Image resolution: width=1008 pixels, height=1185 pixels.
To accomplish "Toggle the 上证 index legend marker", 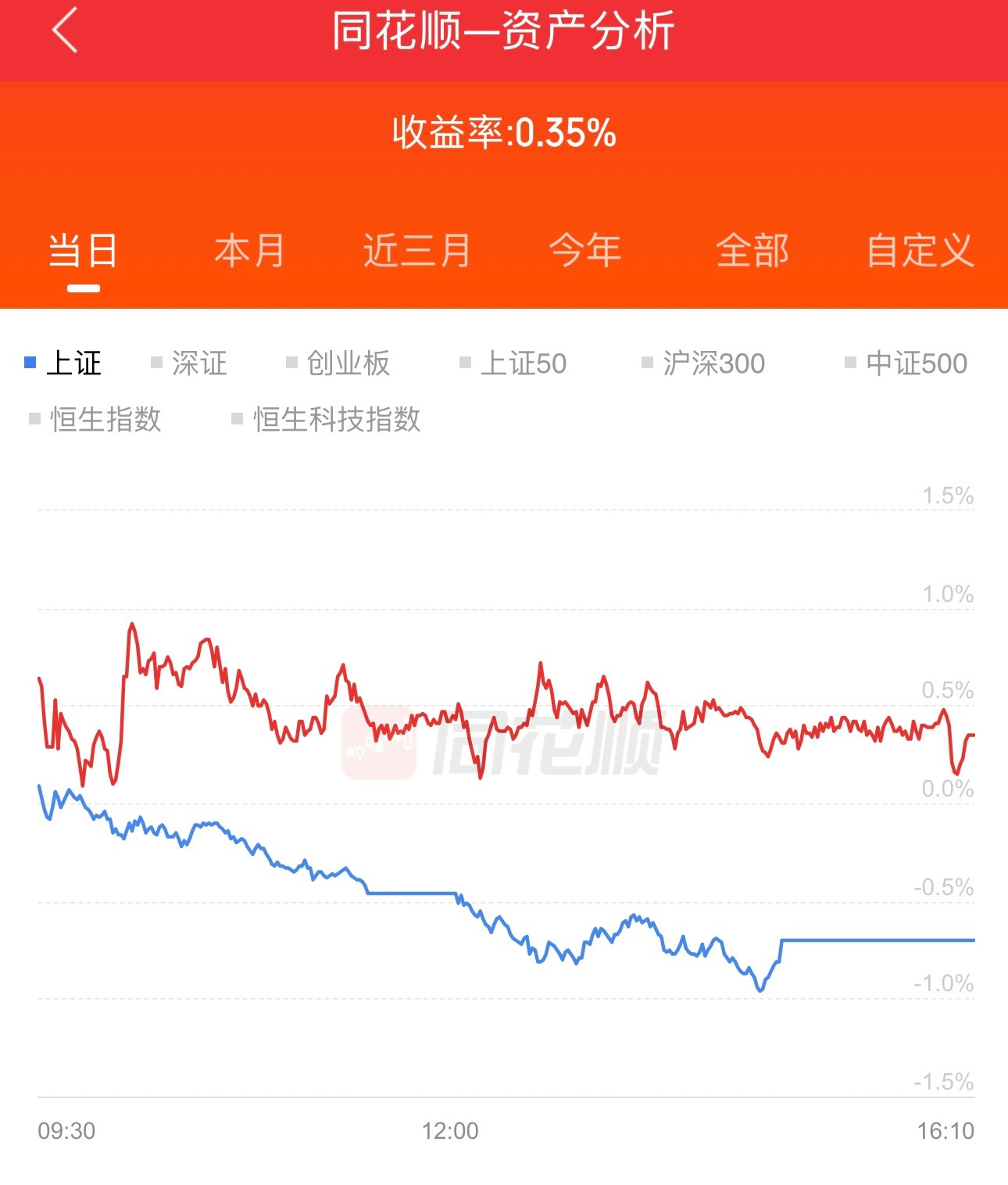I will 30,362.
